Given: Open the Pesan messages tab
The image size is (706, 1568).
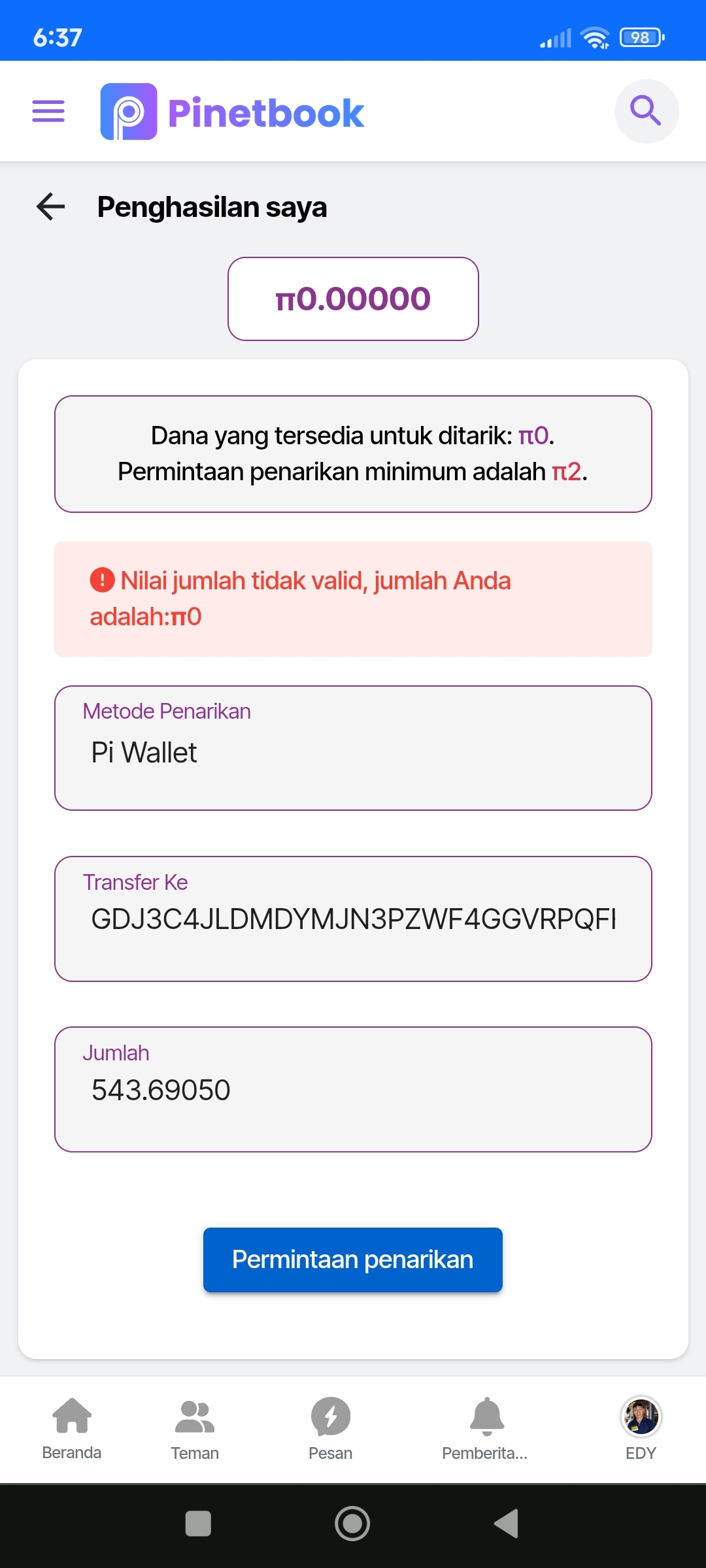Looking at the screenshot, I should point(331,1429).
